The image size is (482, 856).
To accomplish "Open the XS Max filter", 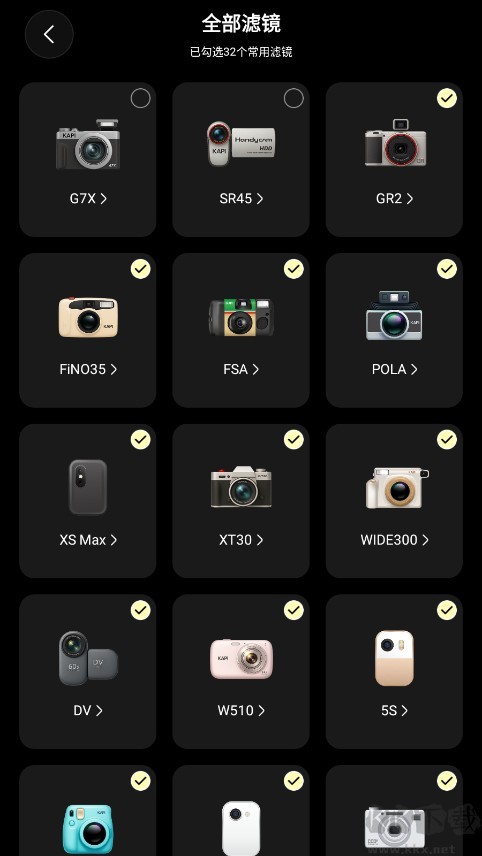I will click(x=88, y=501).
